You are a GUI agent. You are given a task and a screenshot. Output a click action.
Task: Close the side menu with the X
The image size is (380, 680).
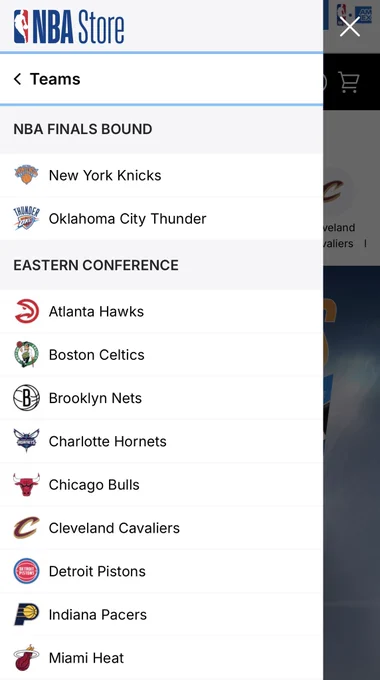[350, 27]
